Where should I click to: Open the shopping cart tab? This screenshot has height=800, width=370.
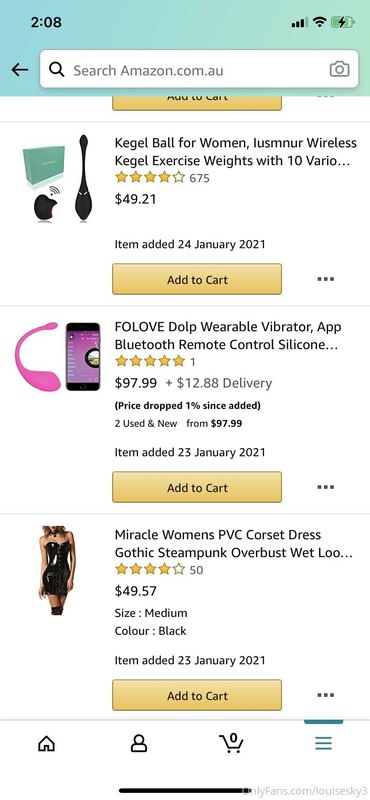point(231,743)
